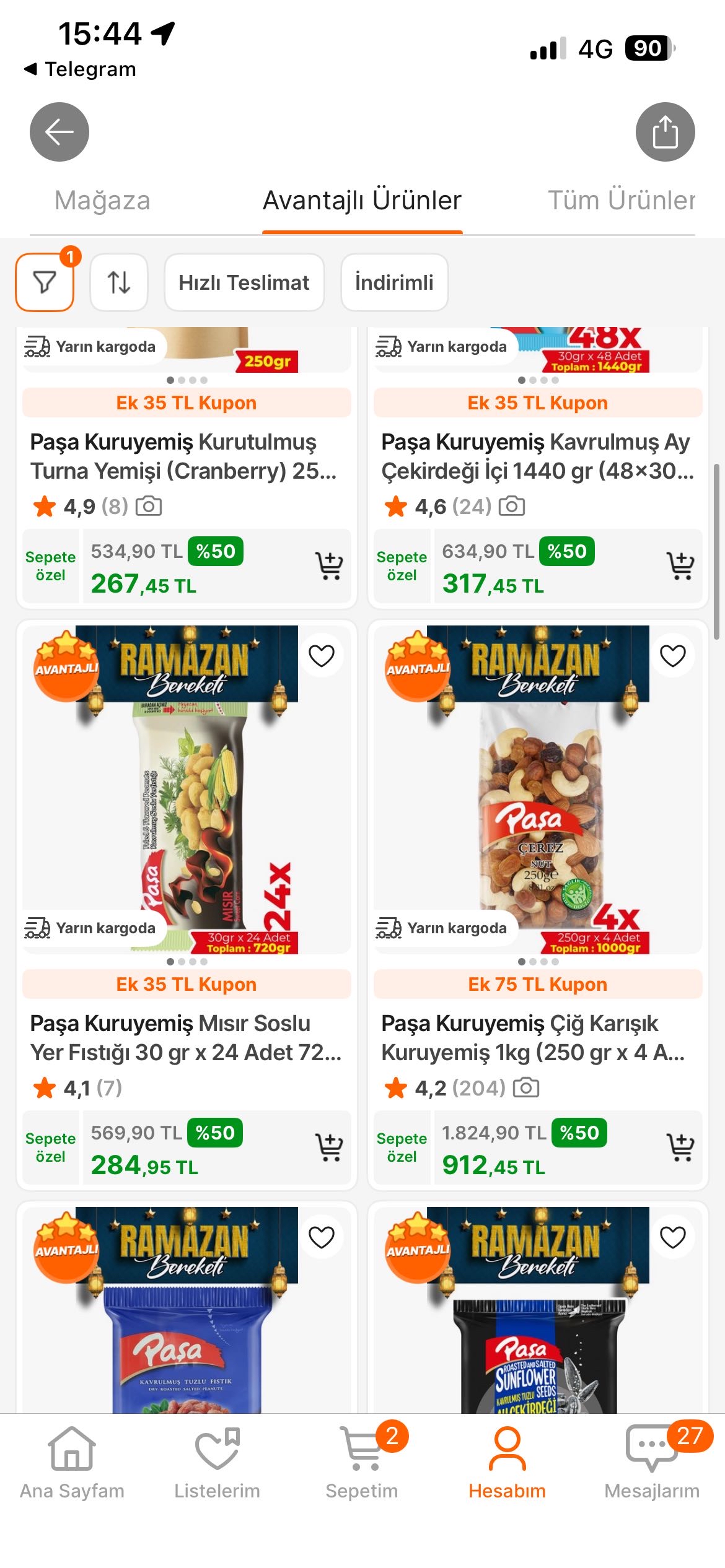Apply the İndirimli filter chip

click(394, 282)
